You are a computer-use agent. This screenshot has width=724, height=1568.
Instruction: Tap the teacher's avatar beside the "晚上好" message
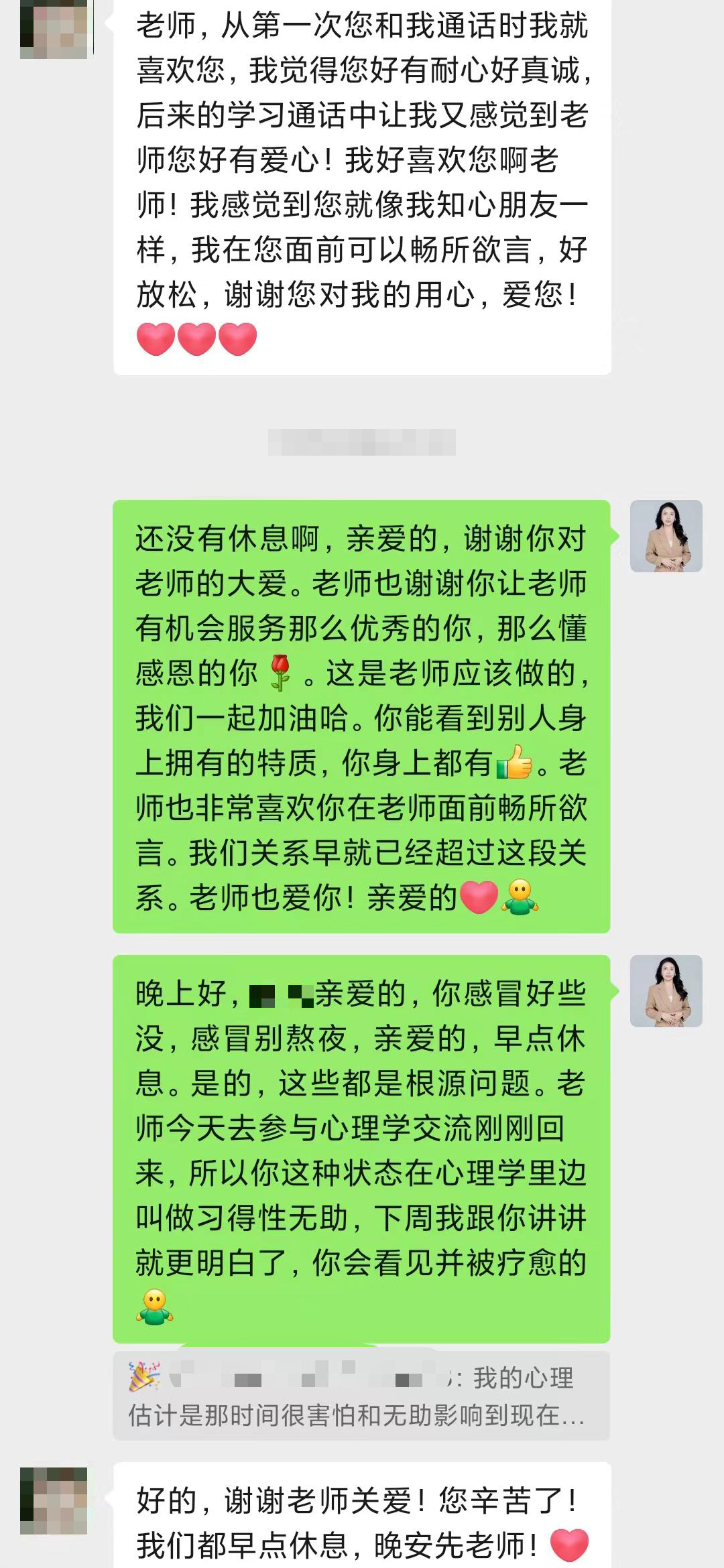coord(666,991)
